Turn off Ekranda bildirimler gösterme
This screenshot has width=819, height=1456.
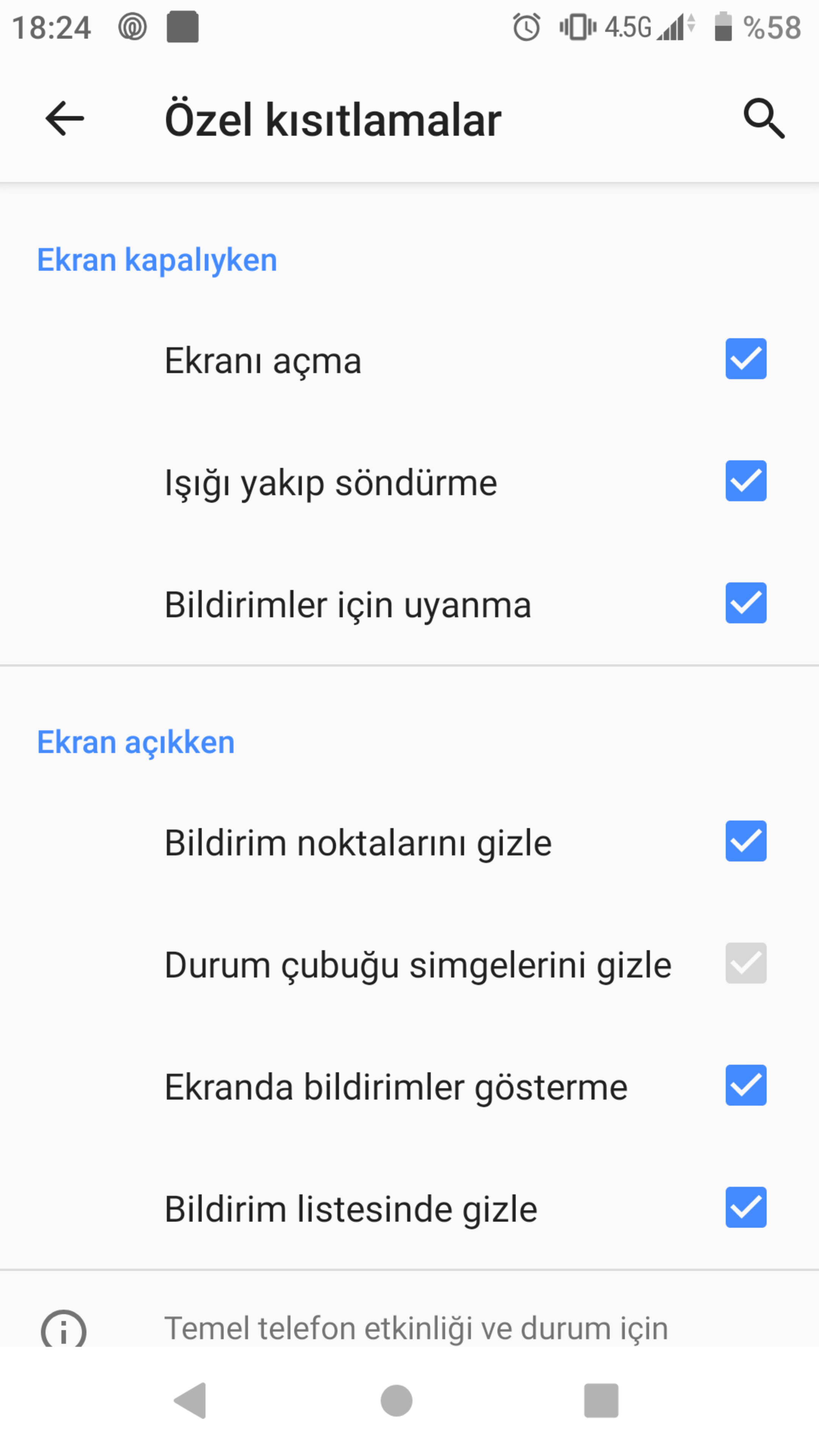point(745,1085)
